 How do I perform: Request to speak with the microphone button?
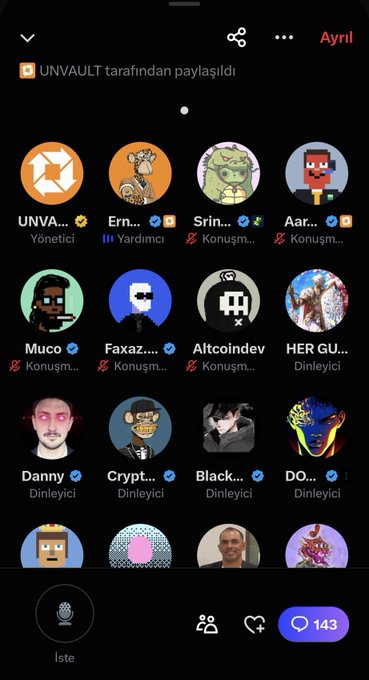coord(65,613)
